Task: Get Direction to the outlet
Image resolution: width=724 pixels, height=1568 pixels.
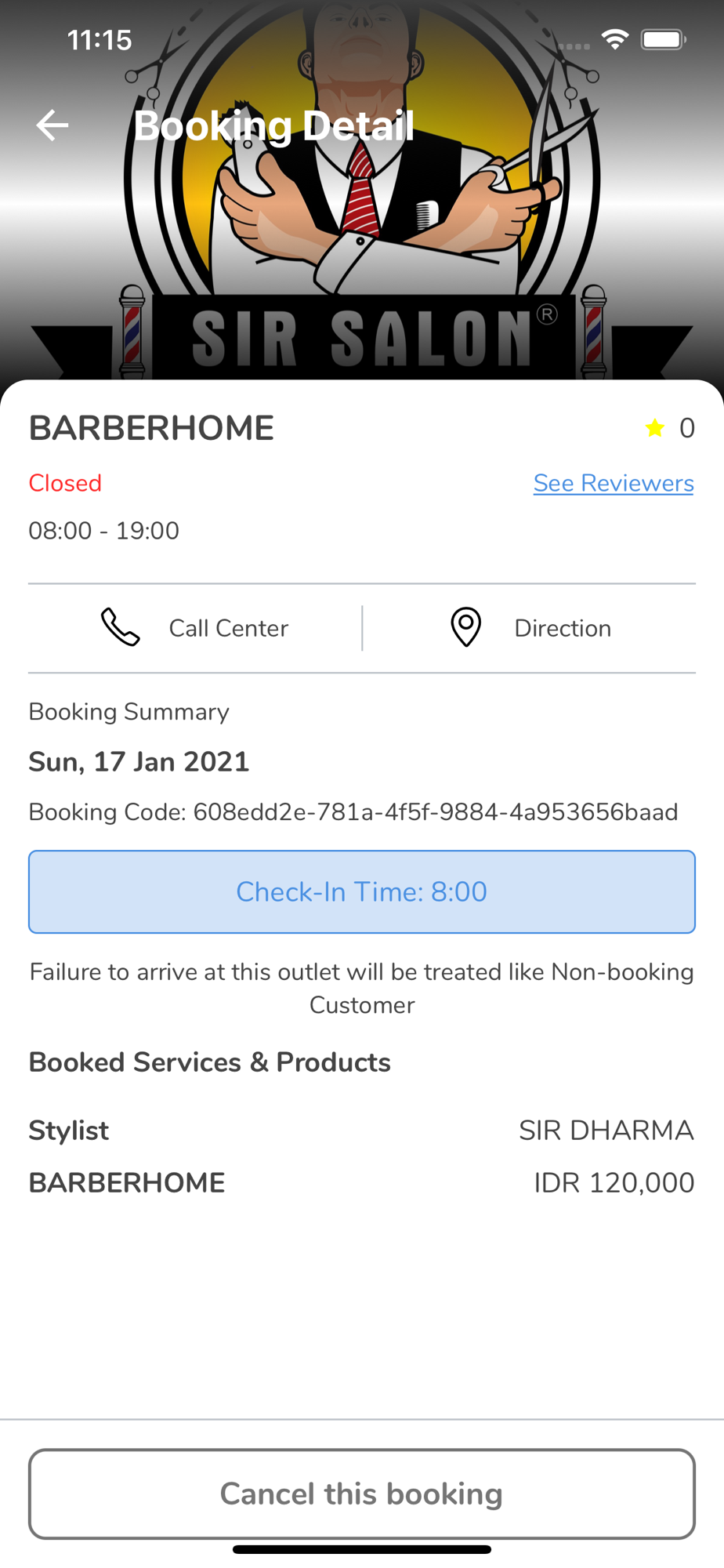Action: (x=530, y=628)
